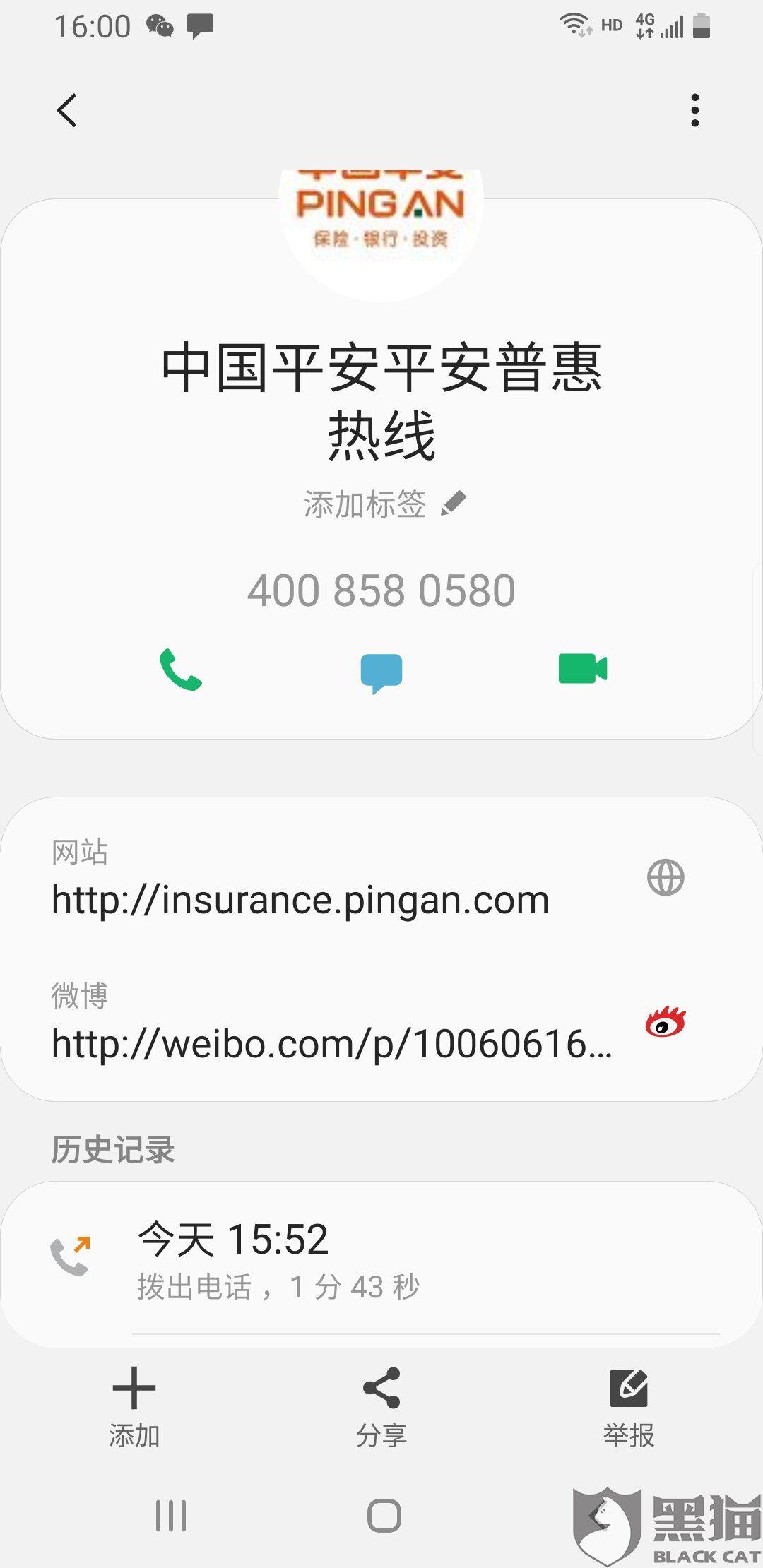Go back using the top arrow
The height and width of the screenshot is (1568, 763).
(67, 110)
